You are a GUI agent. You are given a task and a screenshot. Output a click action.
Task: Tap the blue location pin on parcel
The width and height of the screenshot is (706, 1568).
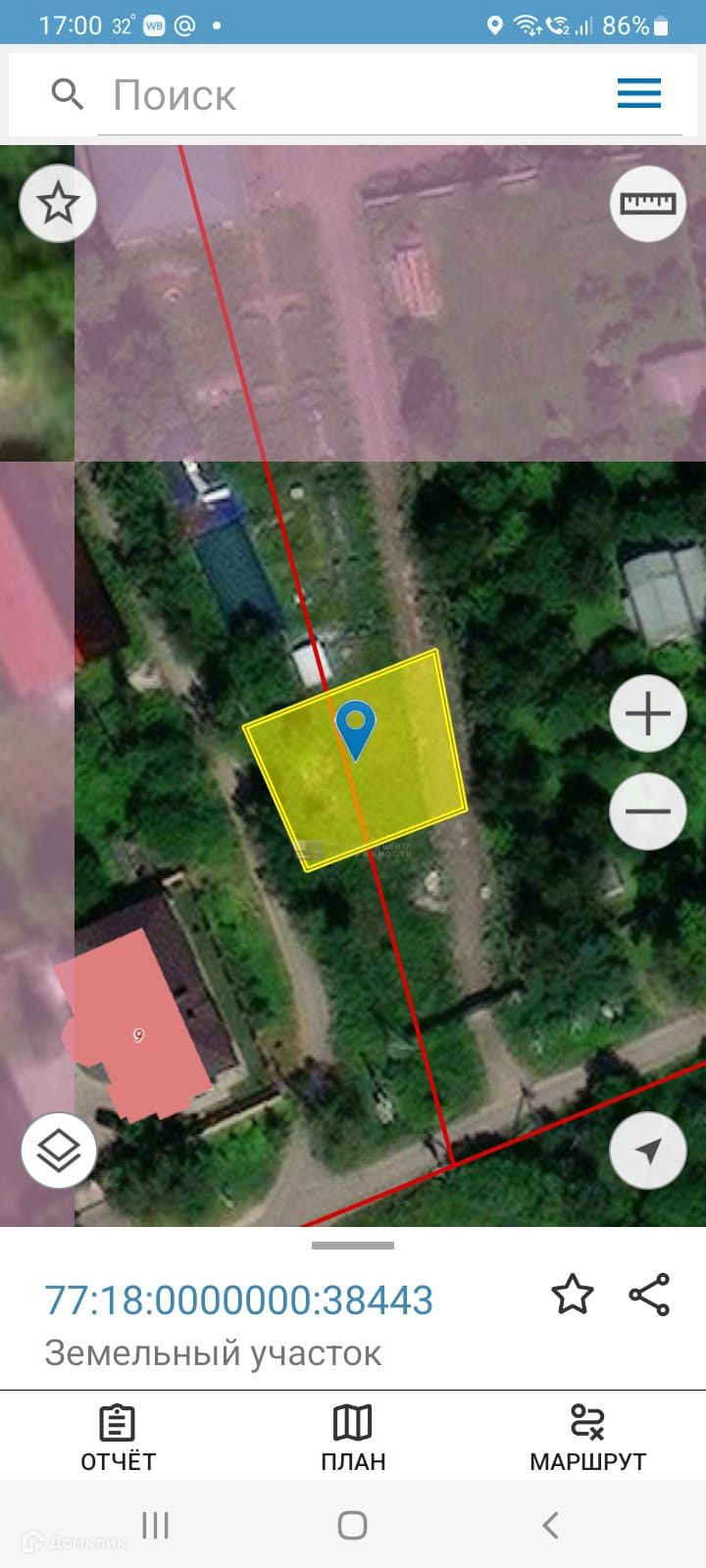pos(355,727)
